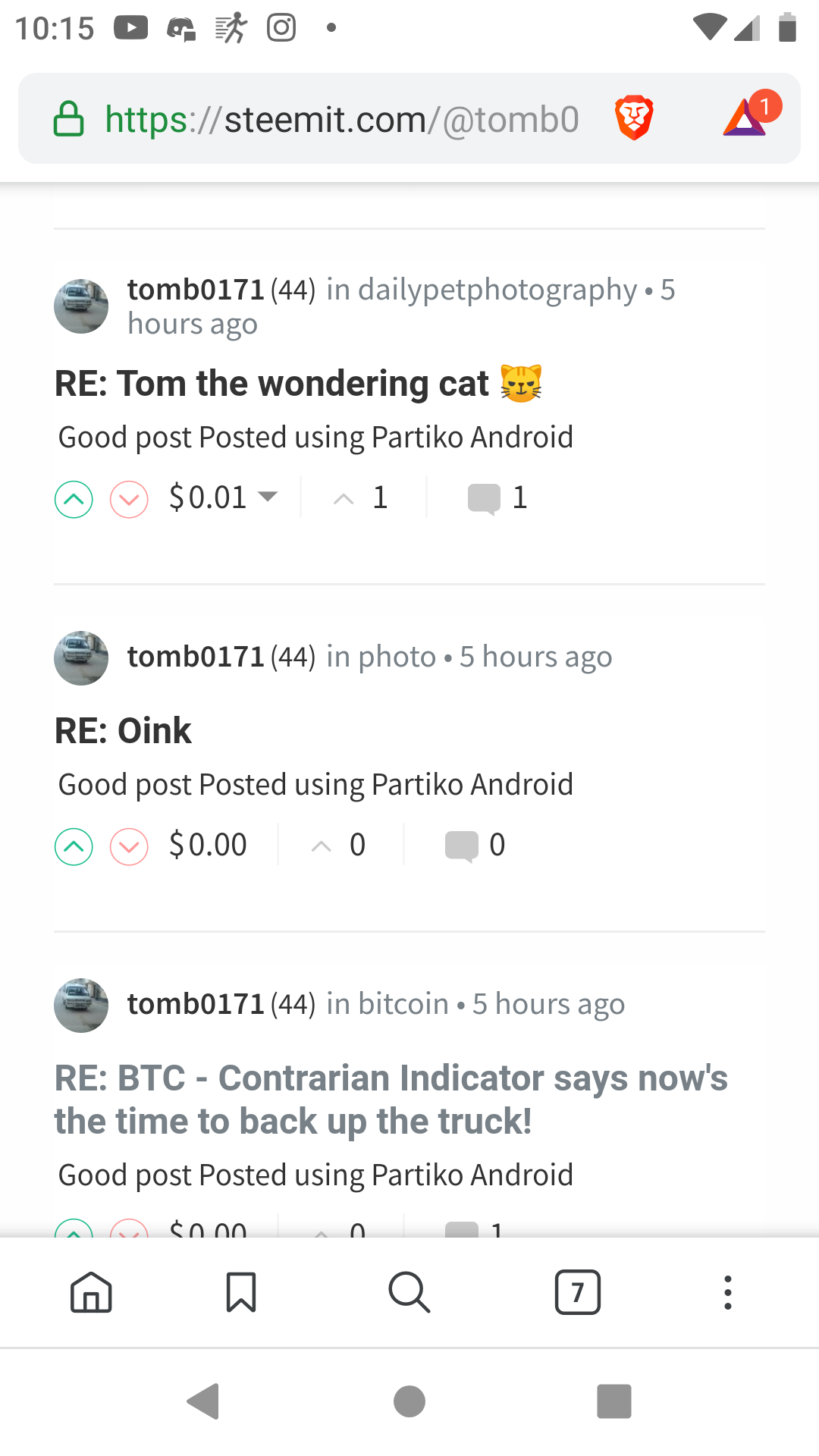
Task: Show the 7 open tabs
Action: point(578,1292)
